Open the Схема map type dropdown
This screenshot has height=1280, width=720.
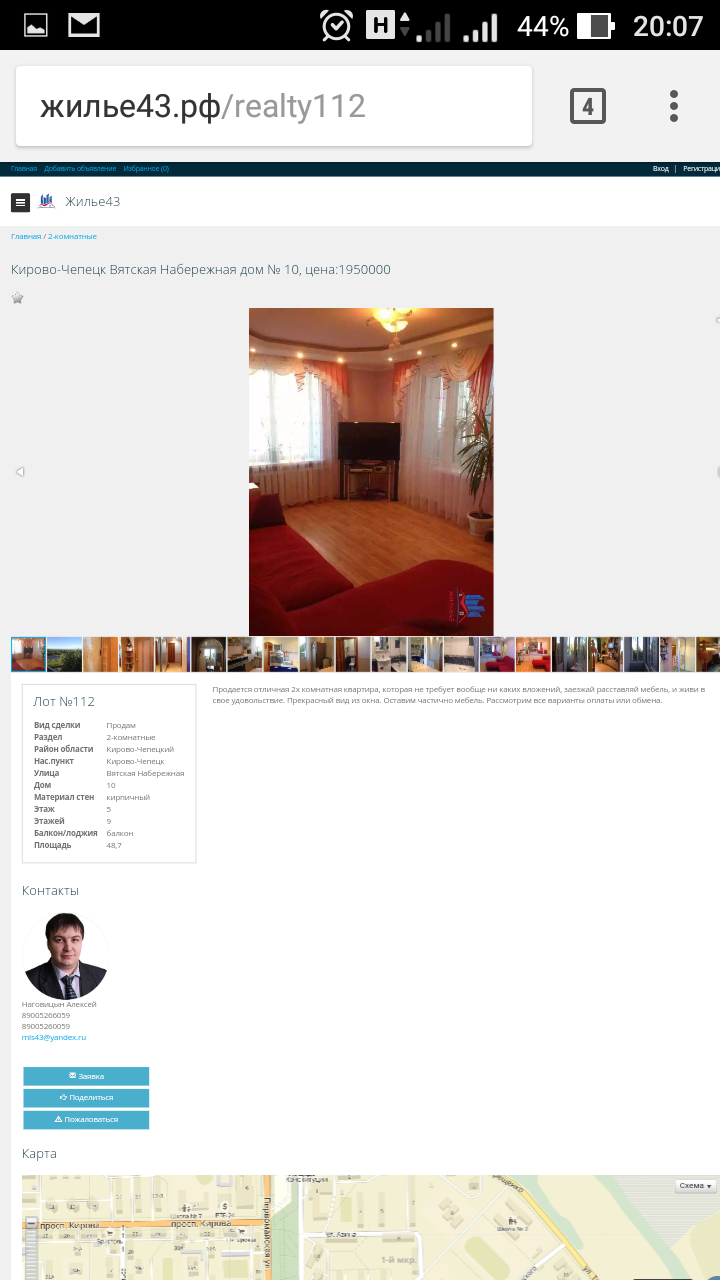(696, 1186)
